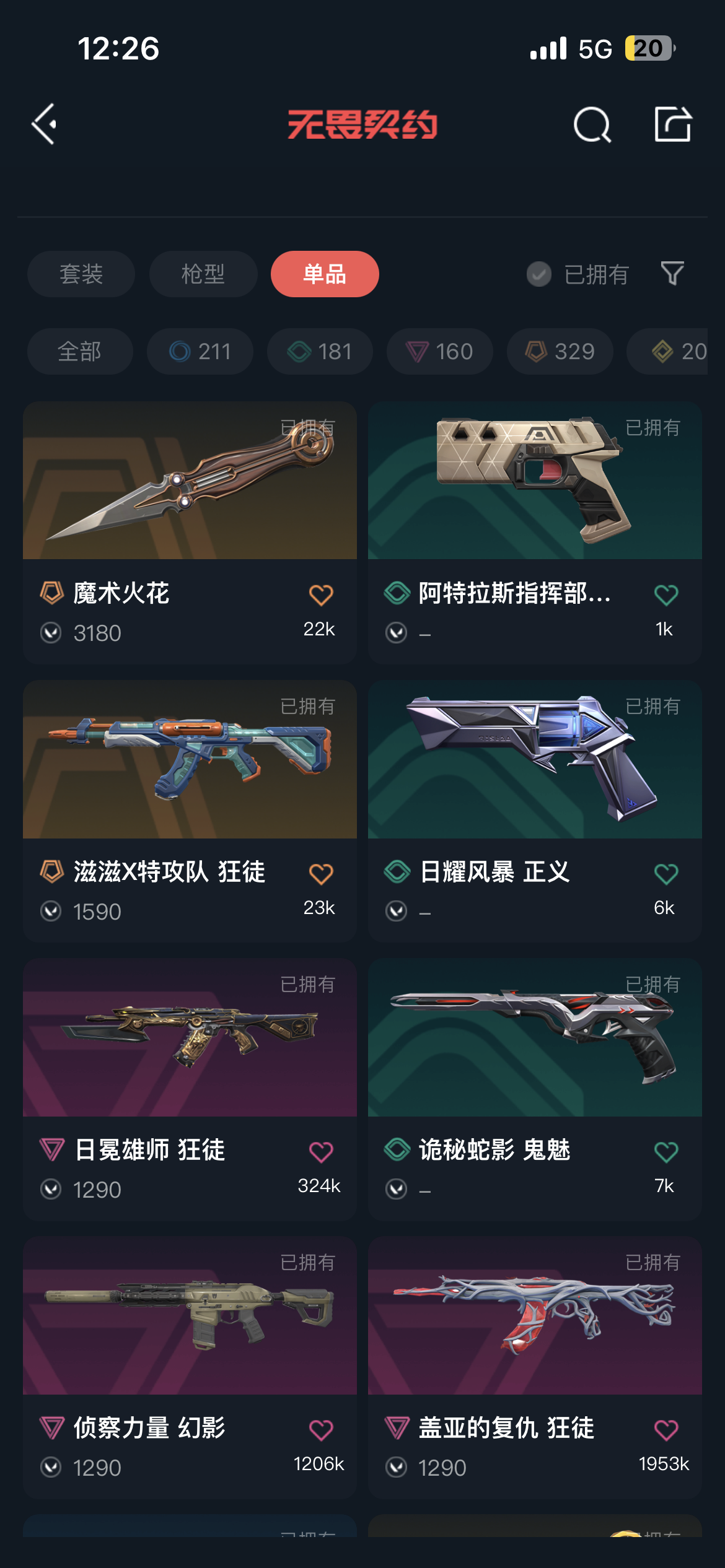
Task: Go back using the top-left arrow
Action: pos(45,124)
